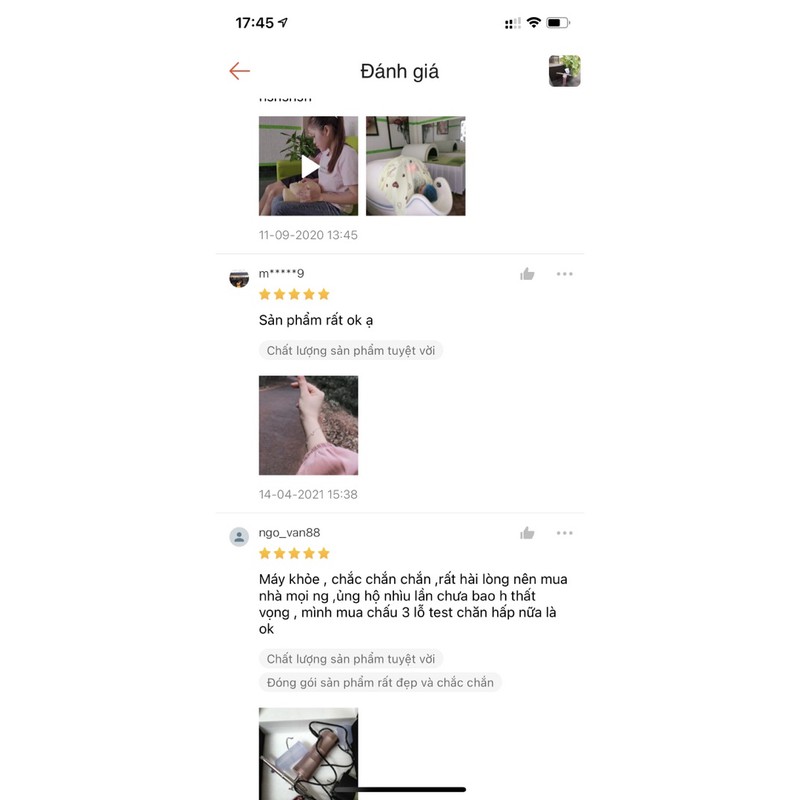Screen dimensions: 800x800
Task: Like the review by m*****9
Action: (527, 274)
